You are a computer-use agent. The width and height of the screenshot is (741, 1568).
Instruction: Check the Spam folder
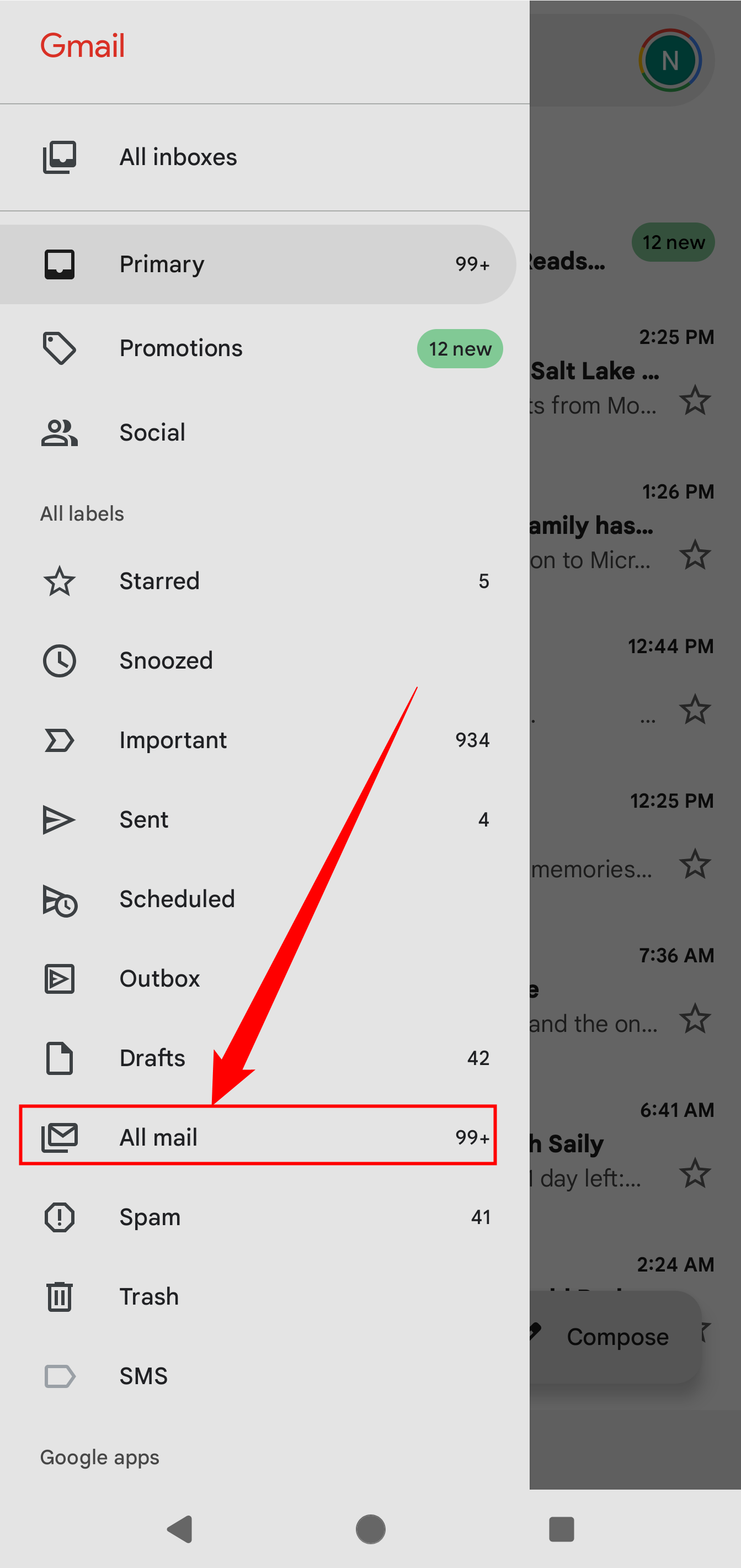[150, 1217]
